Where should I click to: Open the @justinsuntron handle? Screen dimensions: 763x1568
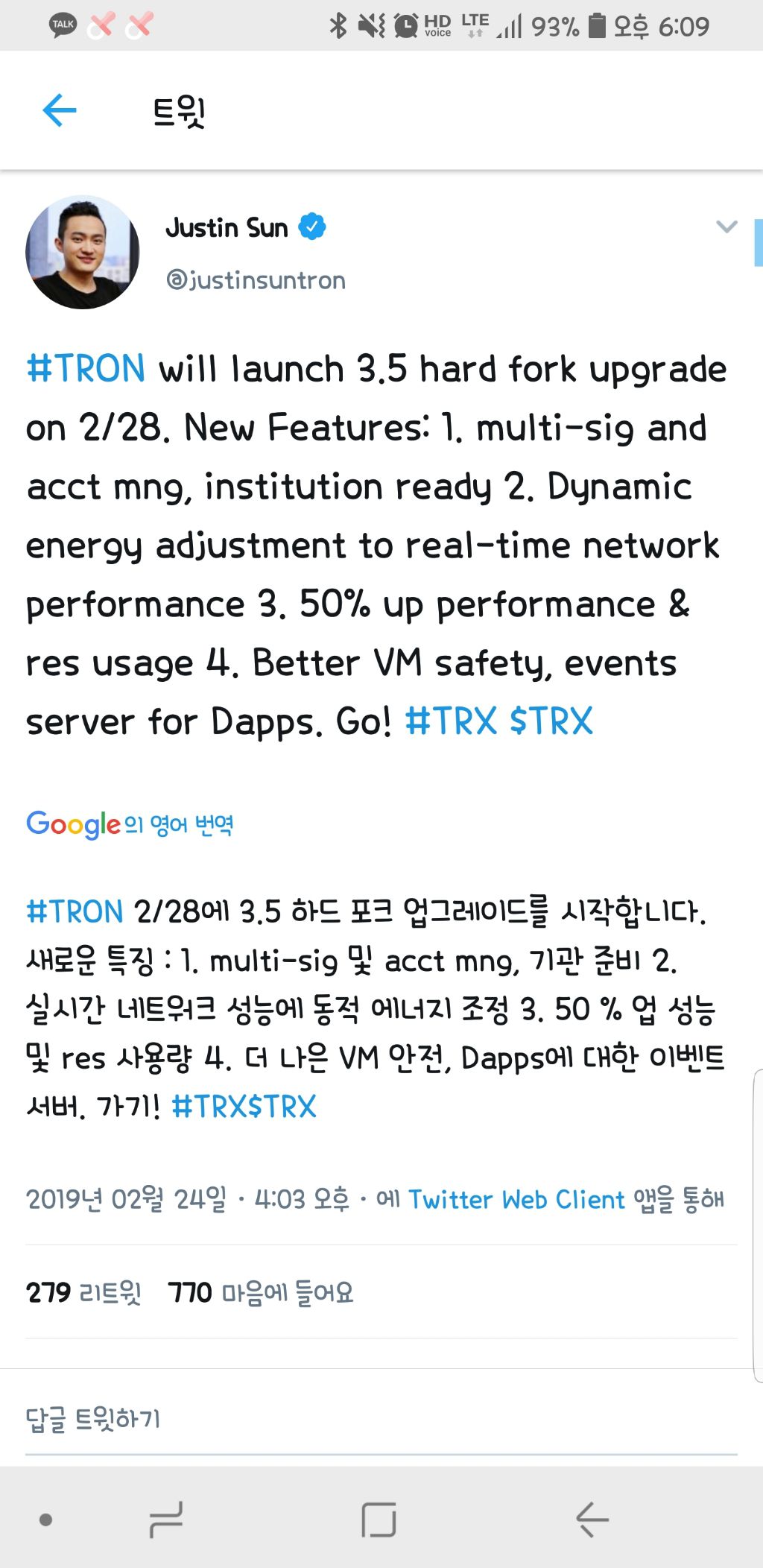pos(256,280)
